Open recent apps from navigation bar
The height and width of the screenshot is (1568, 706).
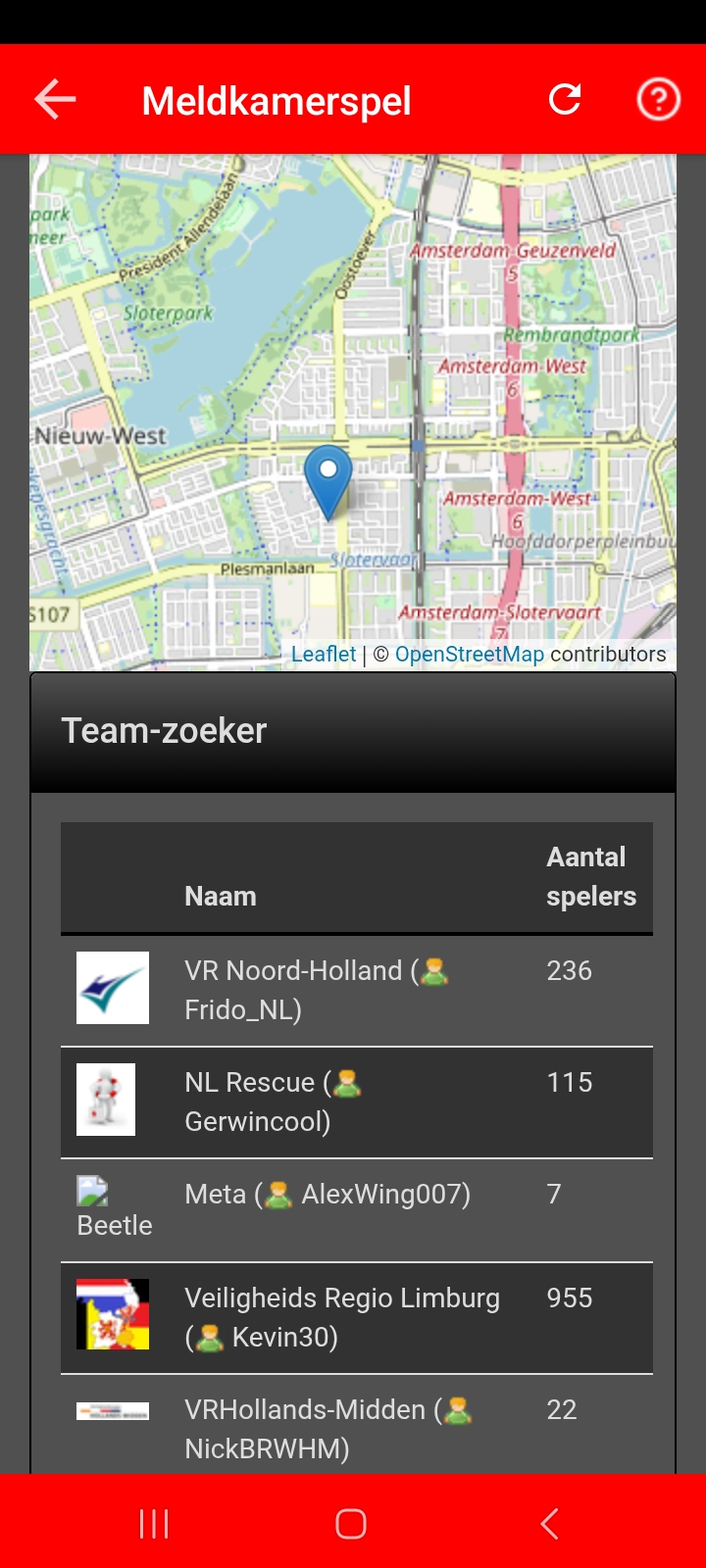(x=154, y=1524)
